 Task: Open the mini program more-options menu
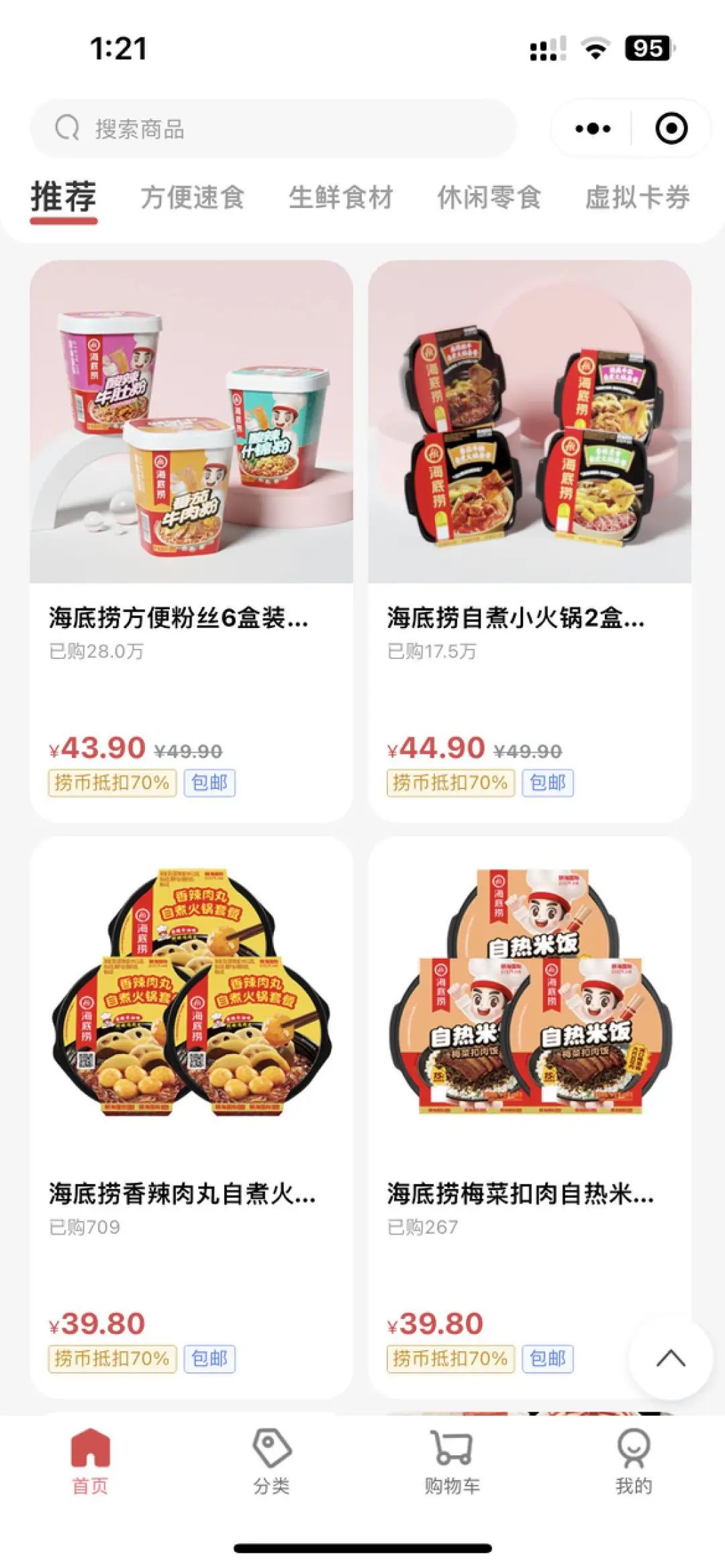click(593, 128)
